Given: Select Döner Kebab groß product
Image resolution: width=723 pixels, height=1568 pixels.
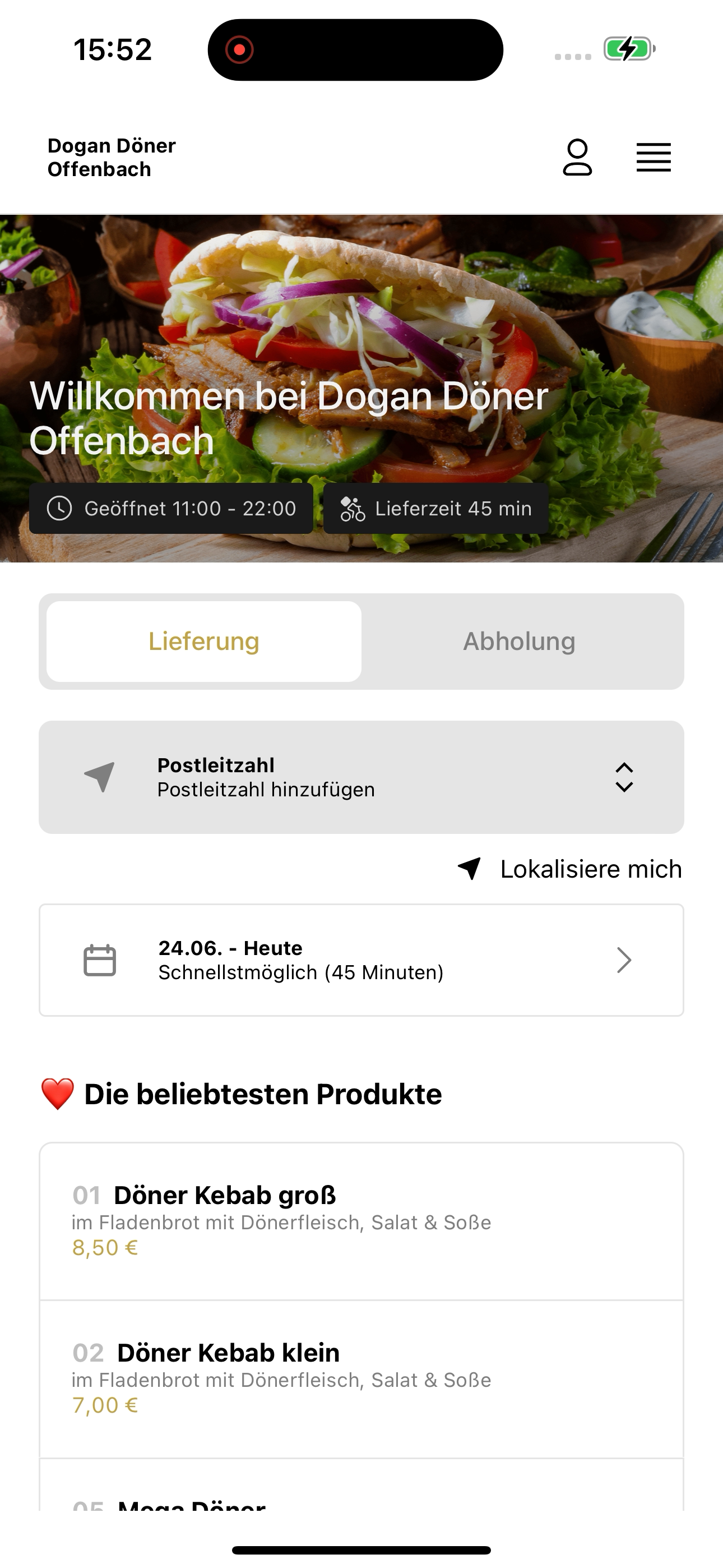Looking at the screenshot, I should [361, 1221].
